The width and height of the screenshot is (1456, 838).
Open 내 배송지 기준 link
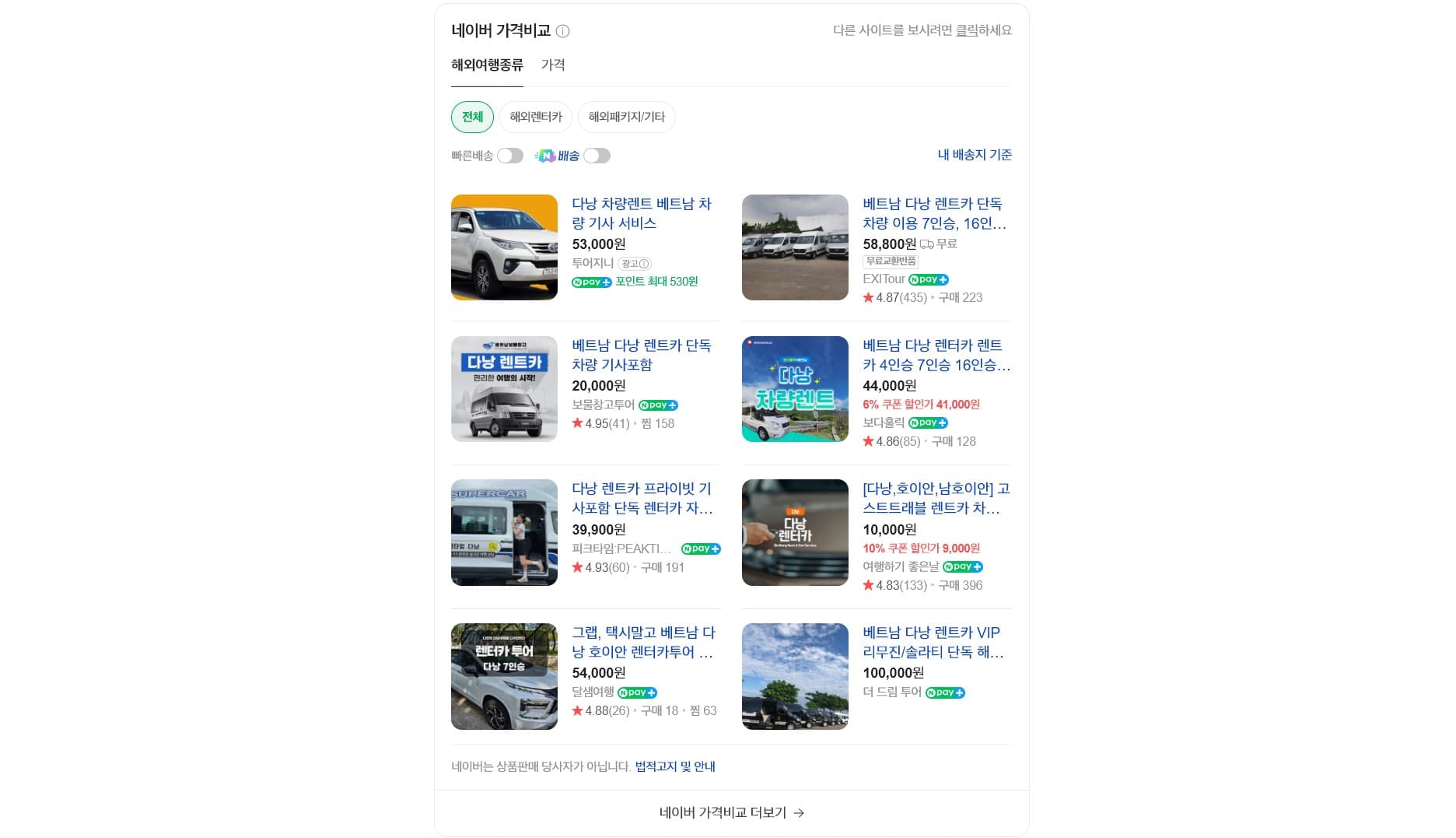974,155
